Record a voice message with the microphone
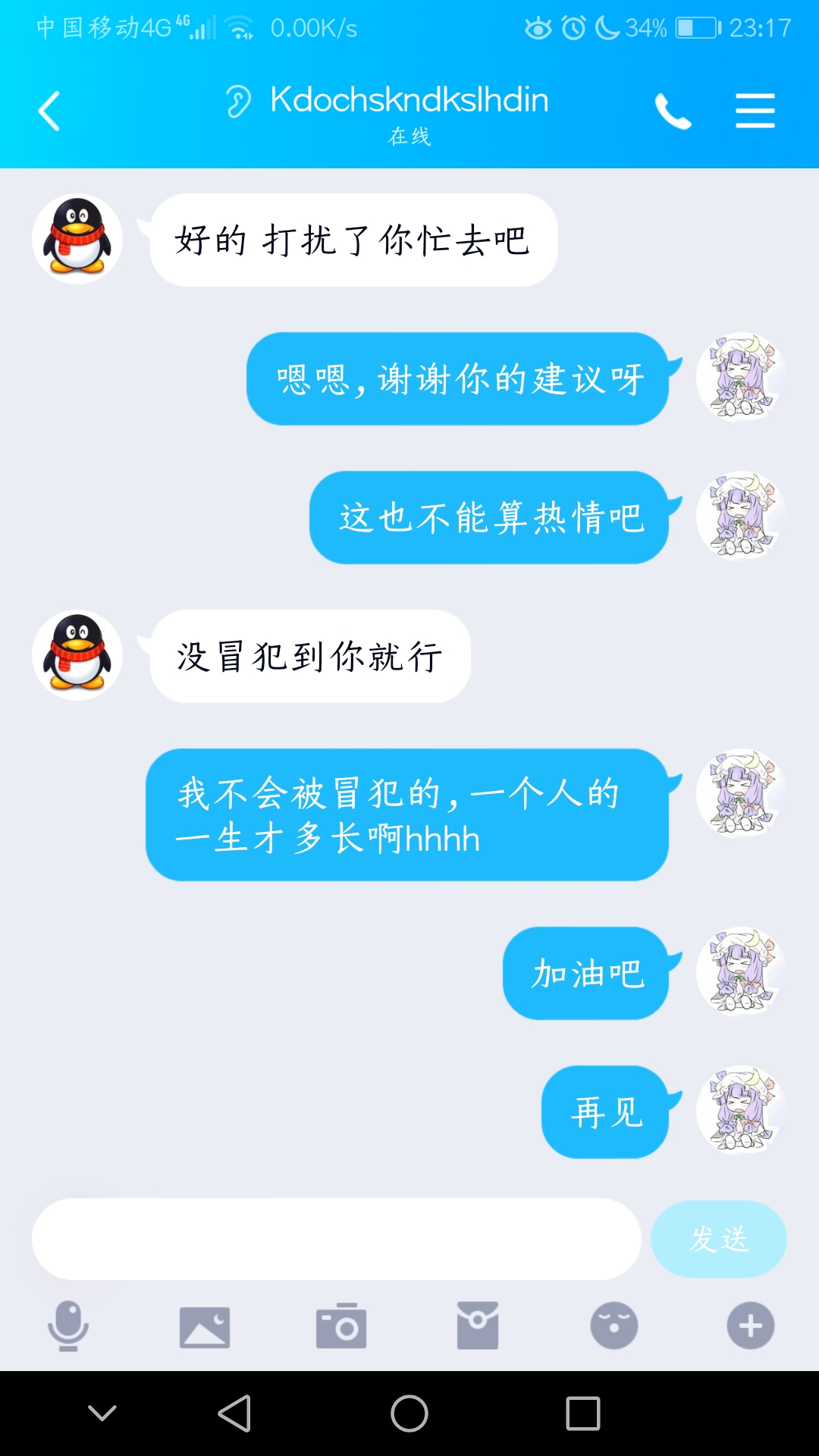The height and width of the screenshot is (1456, 819). click(68, 1326)
